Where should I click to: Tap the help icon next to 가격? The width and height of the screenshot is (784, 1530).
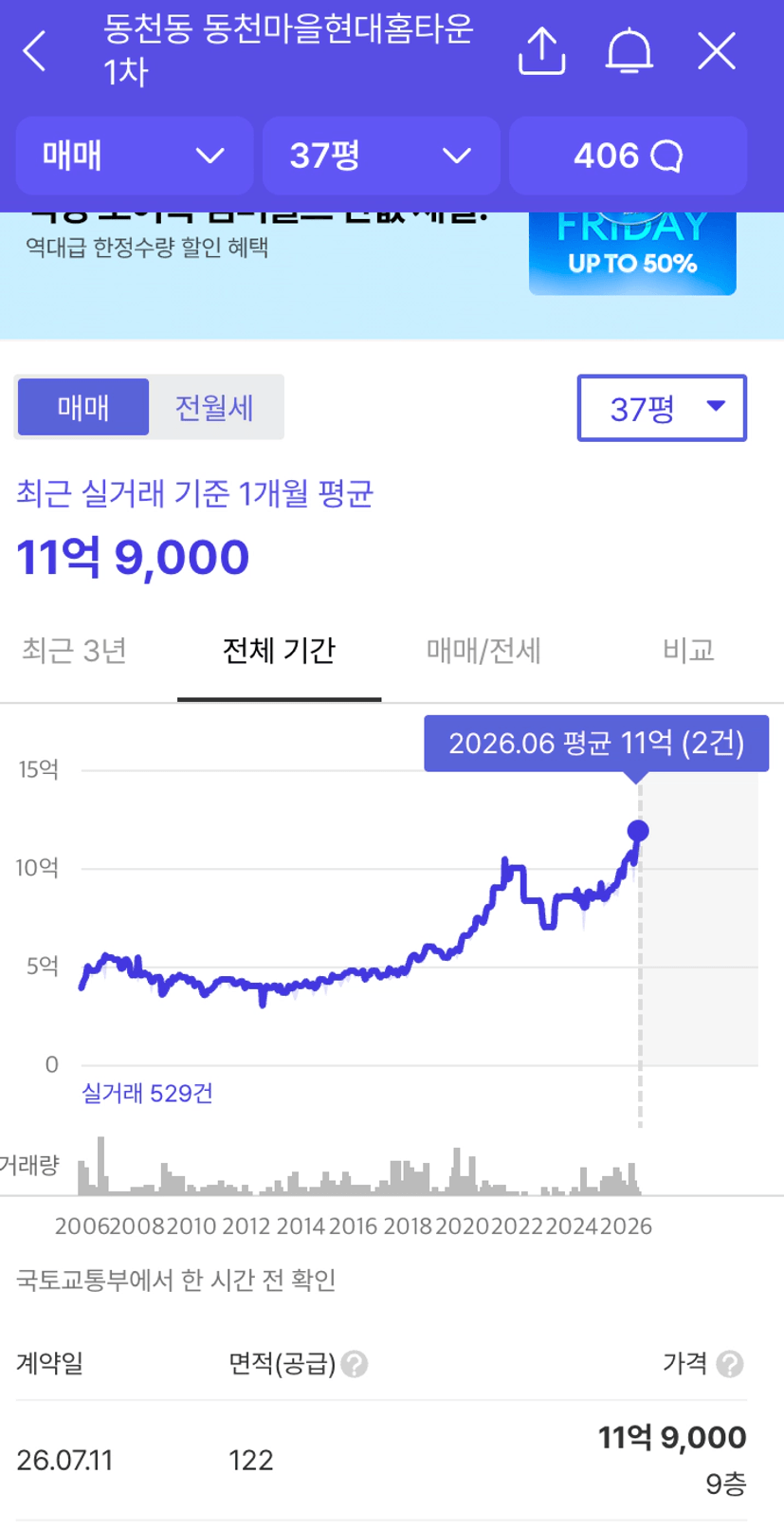coord(730,1364)
